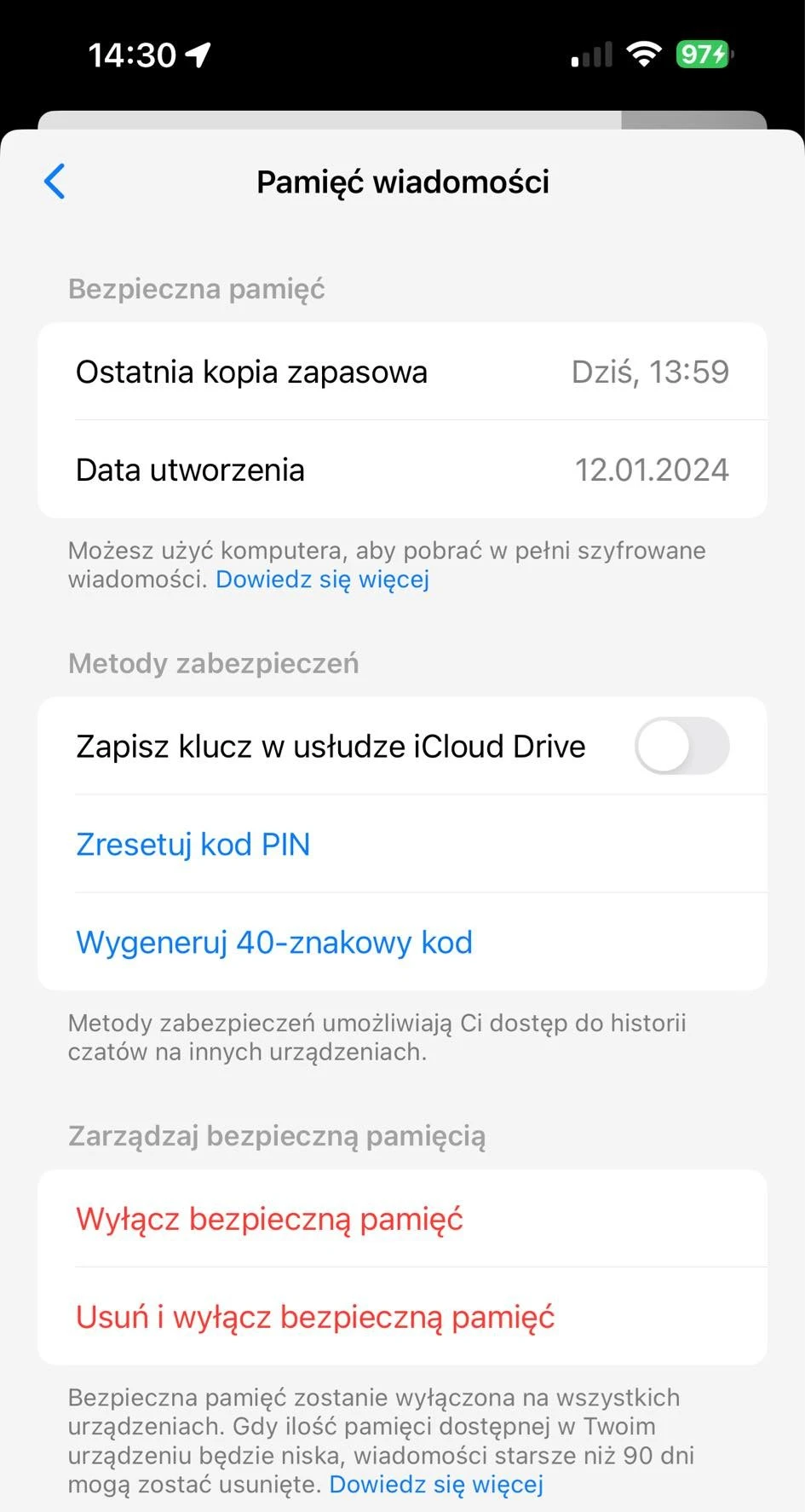Tap the cellular signal bars indicator
Screen dimensions: 805x1512
[590, 53]
